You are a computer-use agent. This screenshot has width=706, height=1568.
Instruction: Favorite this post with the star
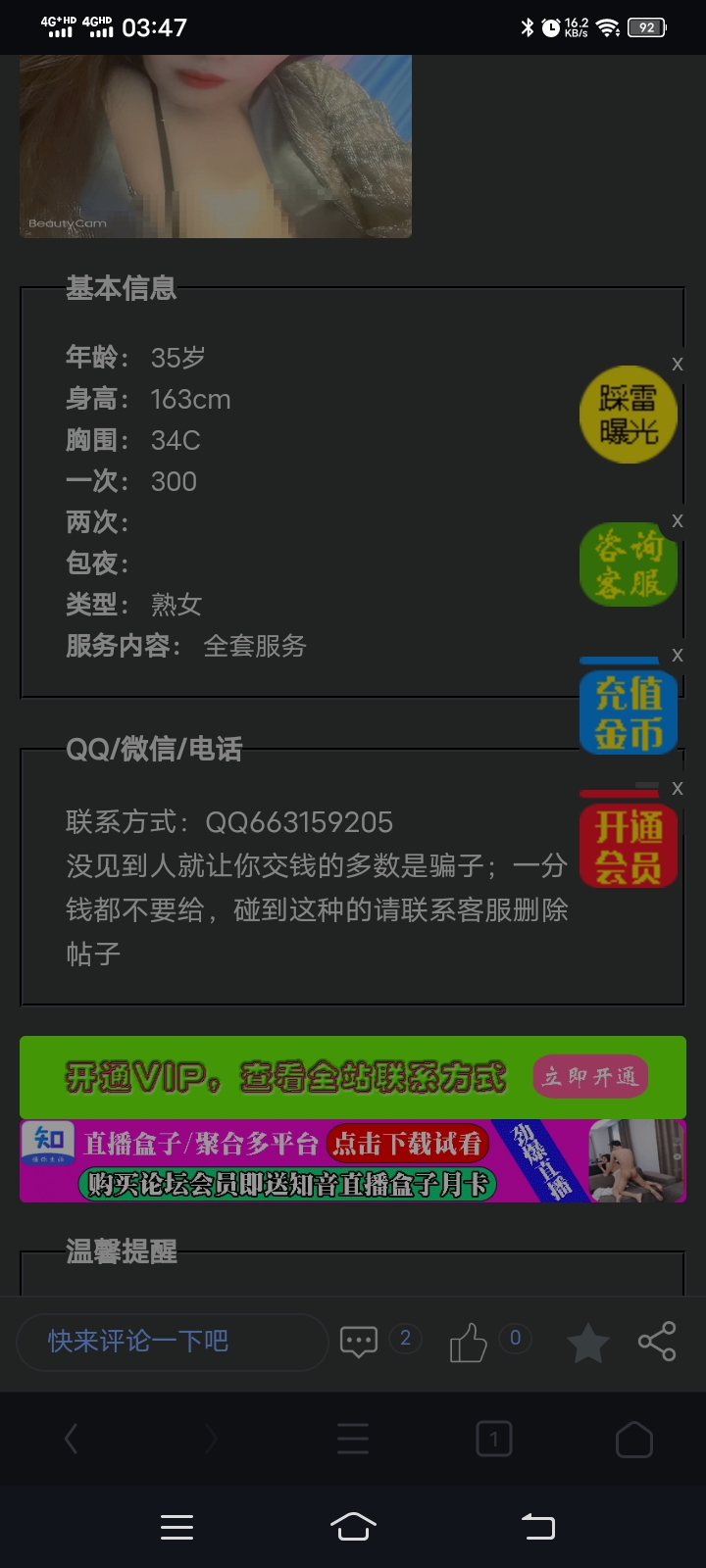tap(588, 1342)
